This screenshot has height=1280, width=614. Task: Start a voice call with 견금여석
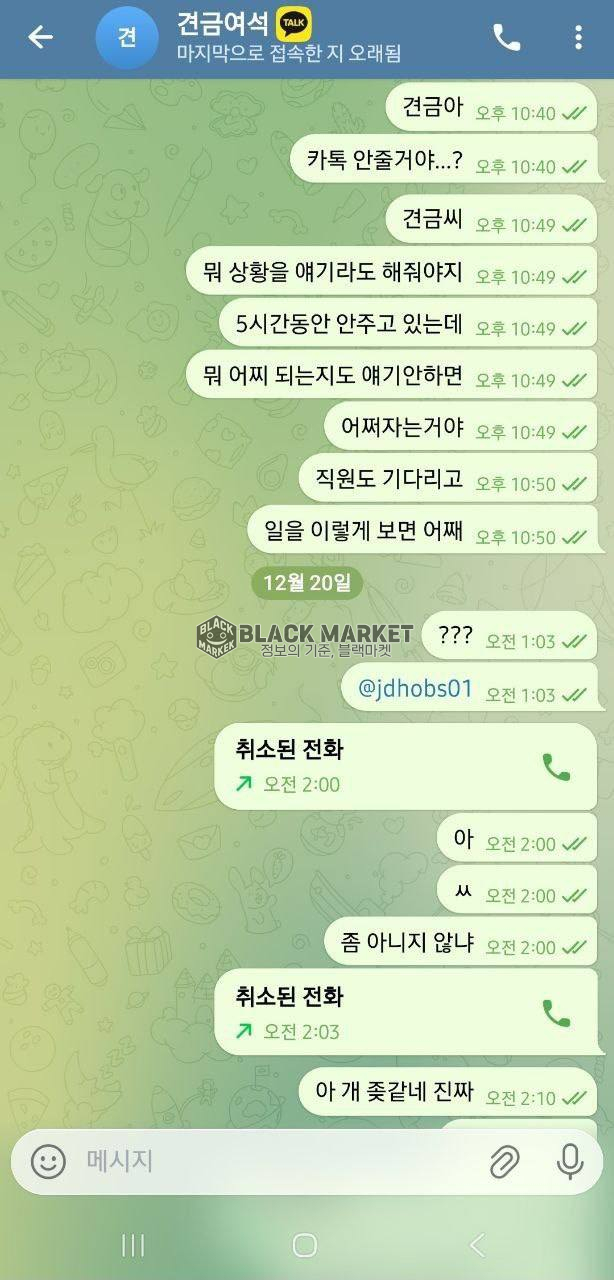coord(507,38)
